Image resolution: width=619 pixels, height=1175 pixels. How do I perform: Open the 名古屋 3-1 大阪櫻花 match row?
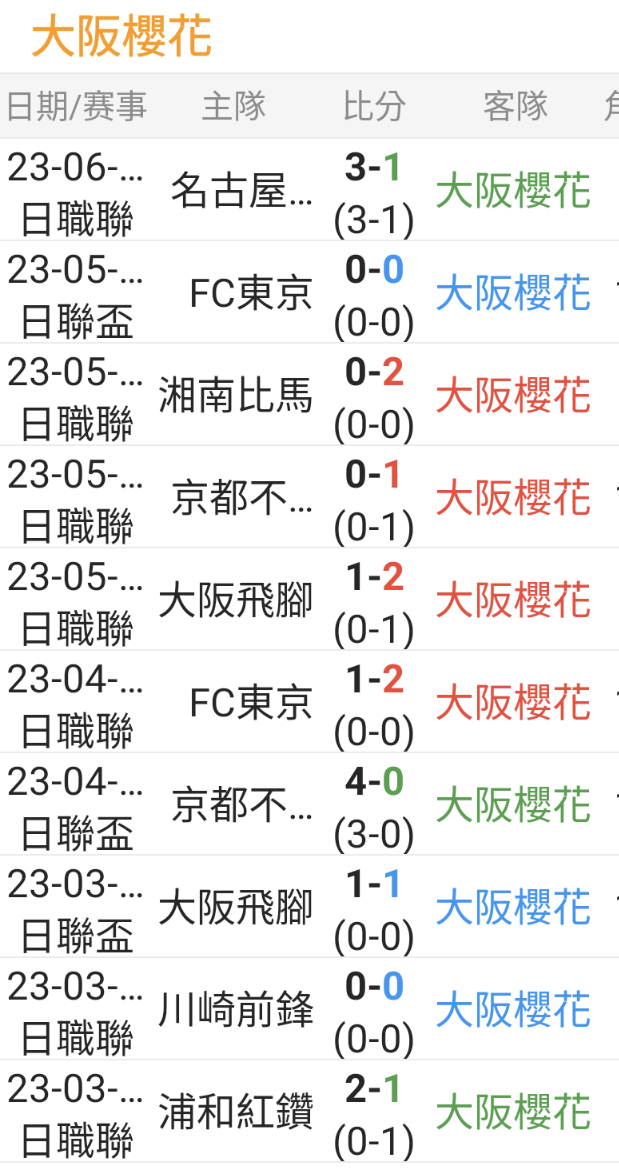coord(310,190)
